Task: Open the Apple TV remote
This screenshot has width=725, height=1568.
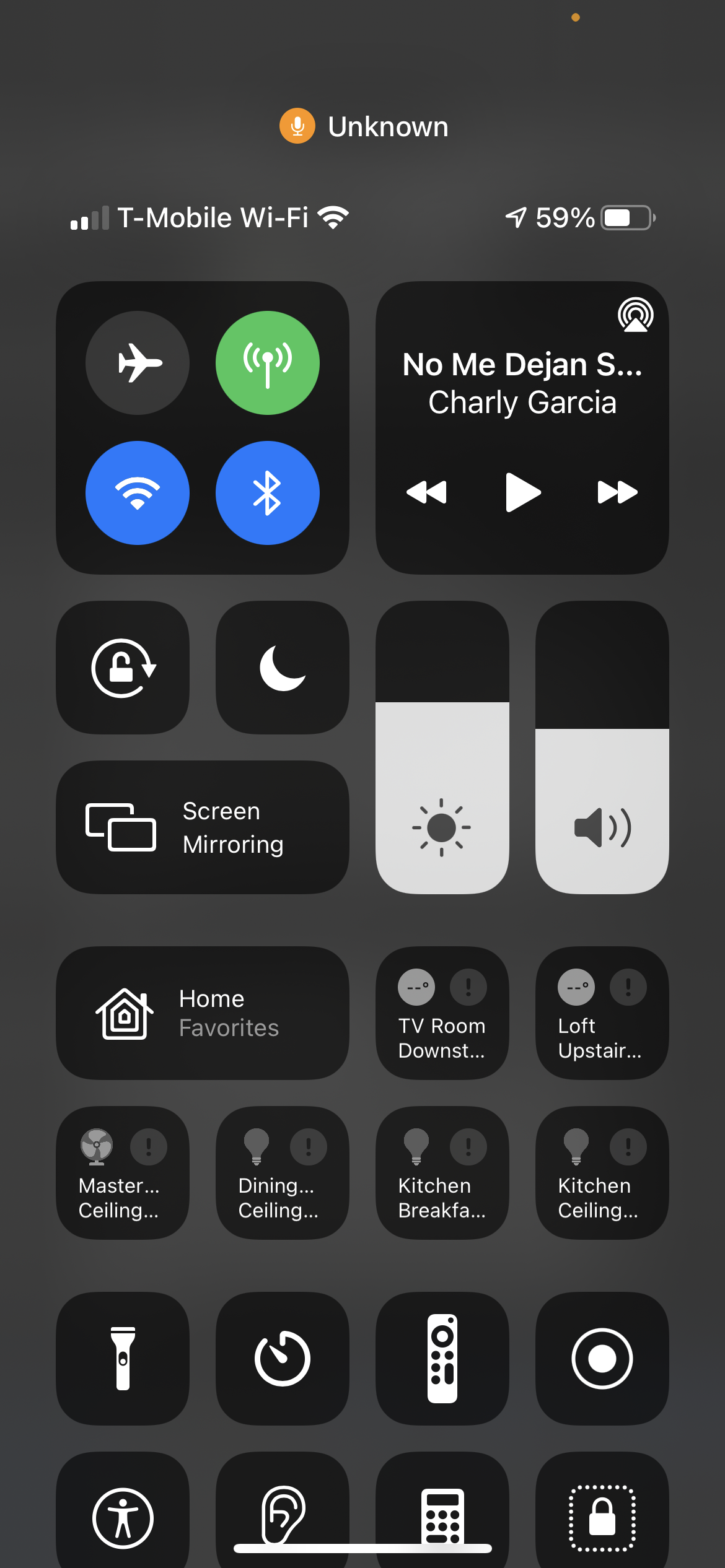Action: click(442, 1359)
